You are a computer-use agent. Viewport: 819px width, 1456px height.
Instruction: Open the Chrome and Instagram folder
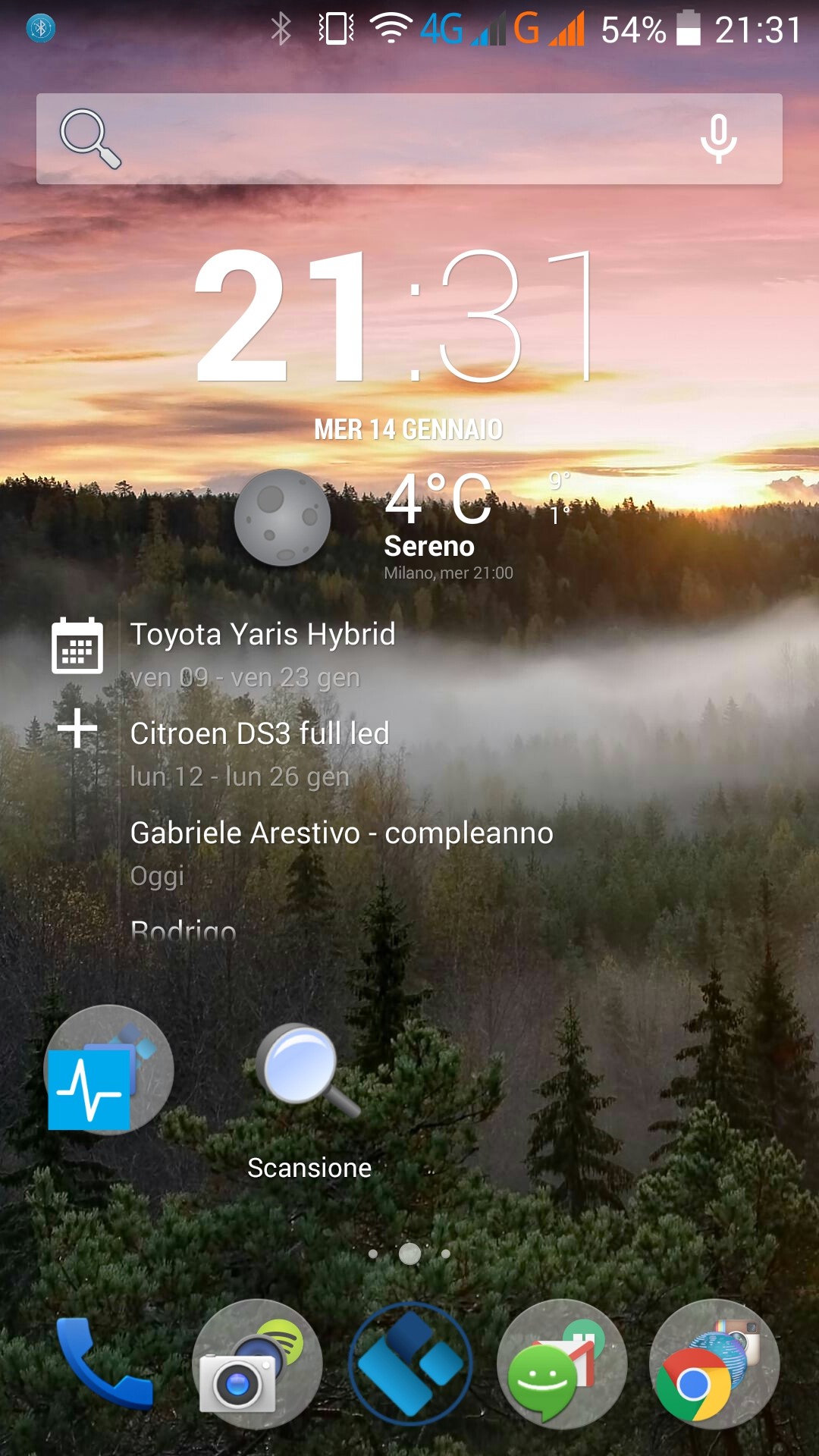coord(714,1363)
